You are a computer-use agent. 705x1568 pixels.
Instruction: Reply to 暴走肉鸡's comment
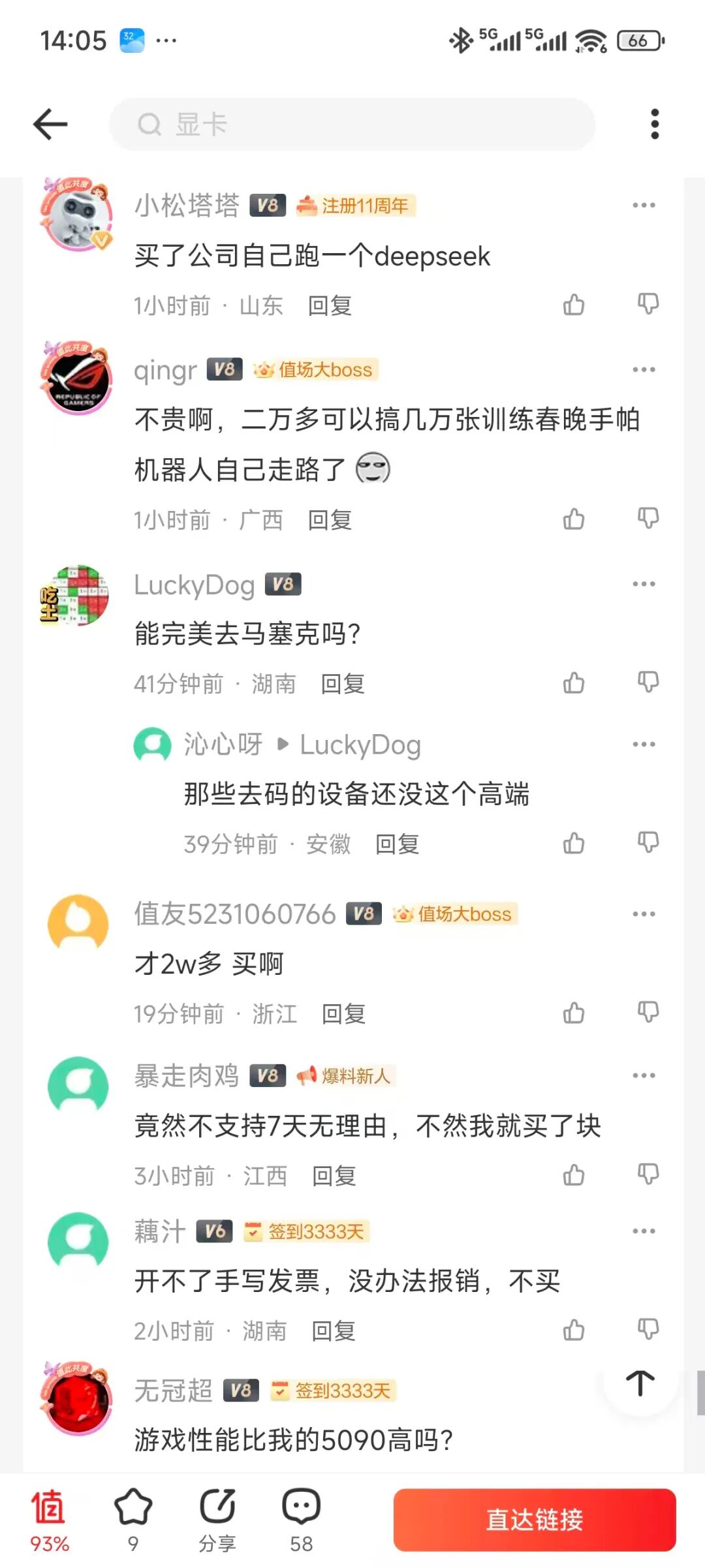[x=334, y=1176]
